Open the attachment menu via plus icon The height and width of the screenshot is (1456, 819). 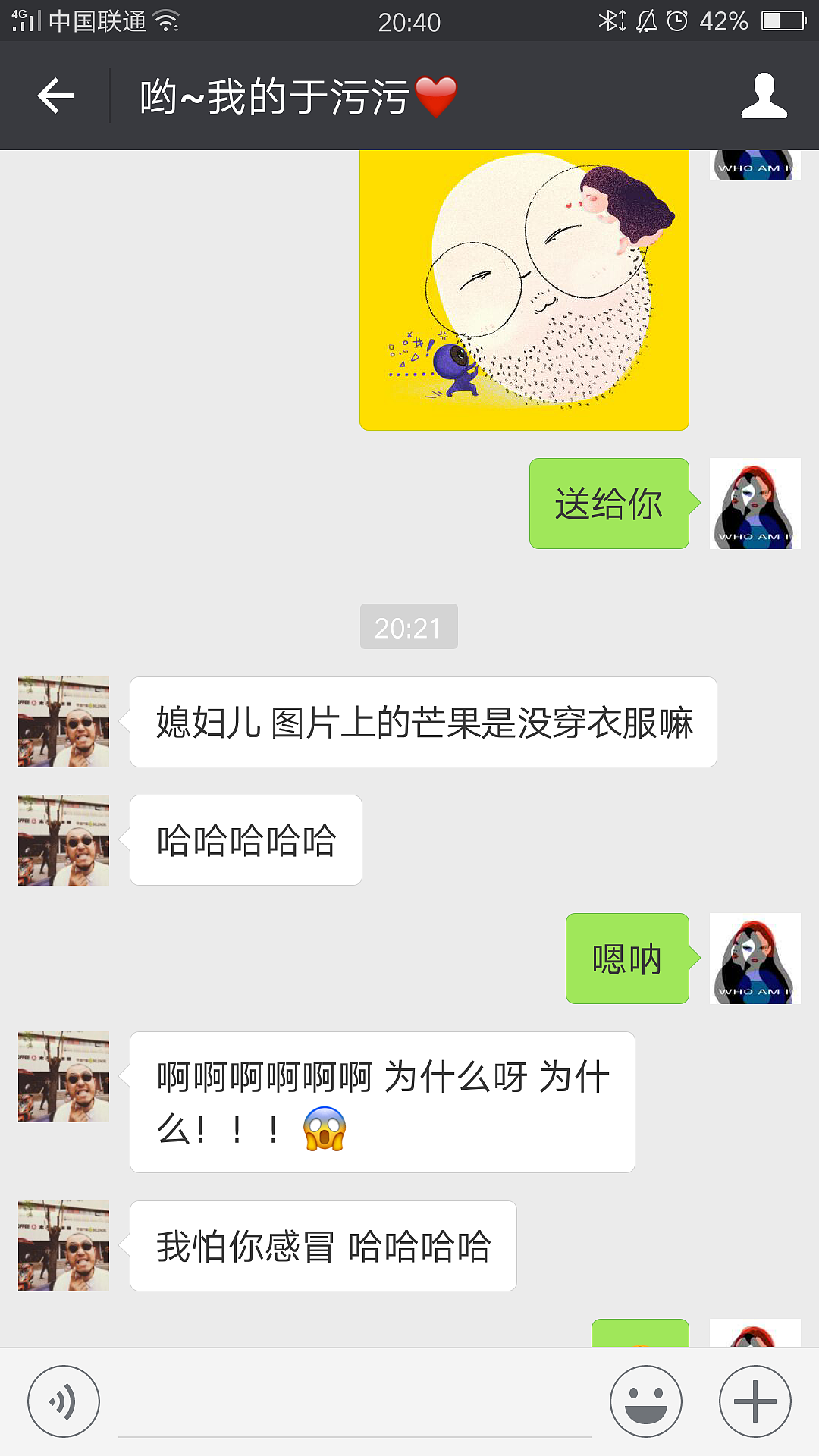point(754,1400)
